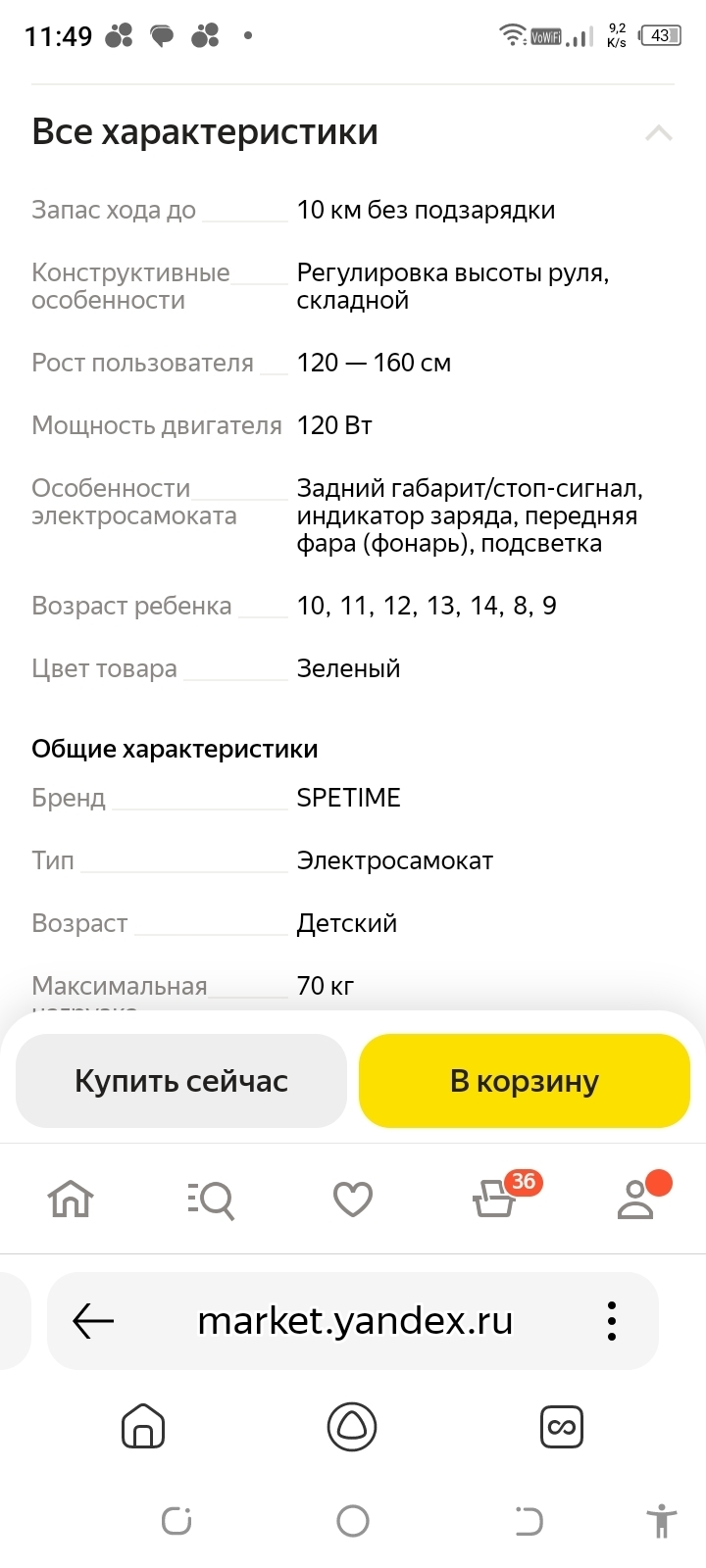The image size is (706, 1568).
Task: Go back with the browser arrow
Action: 94,1321
